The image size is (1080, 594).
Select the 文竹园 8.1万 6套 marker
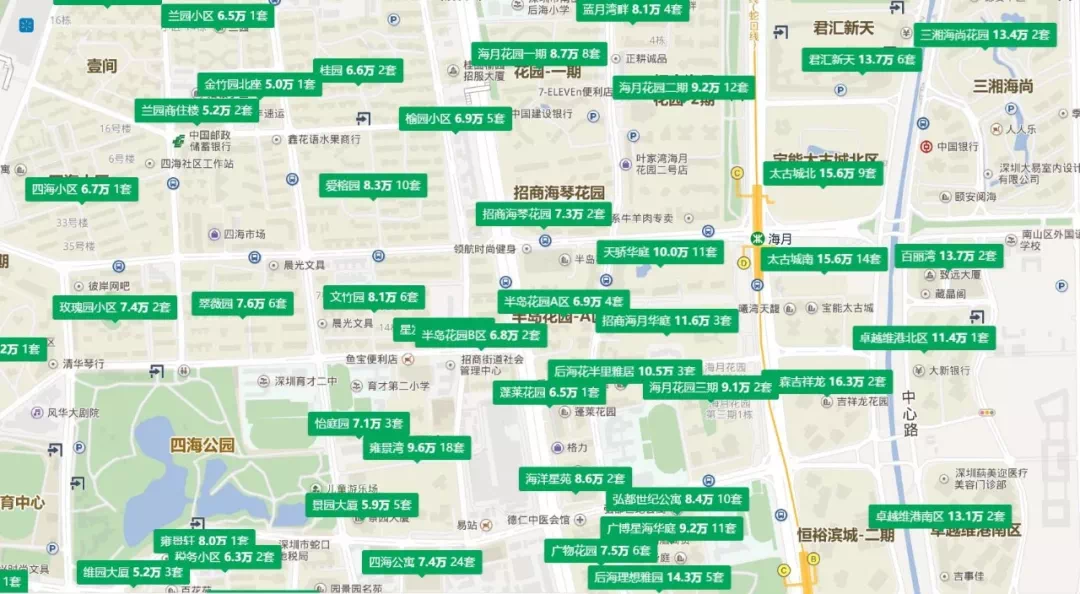[374, 297]
